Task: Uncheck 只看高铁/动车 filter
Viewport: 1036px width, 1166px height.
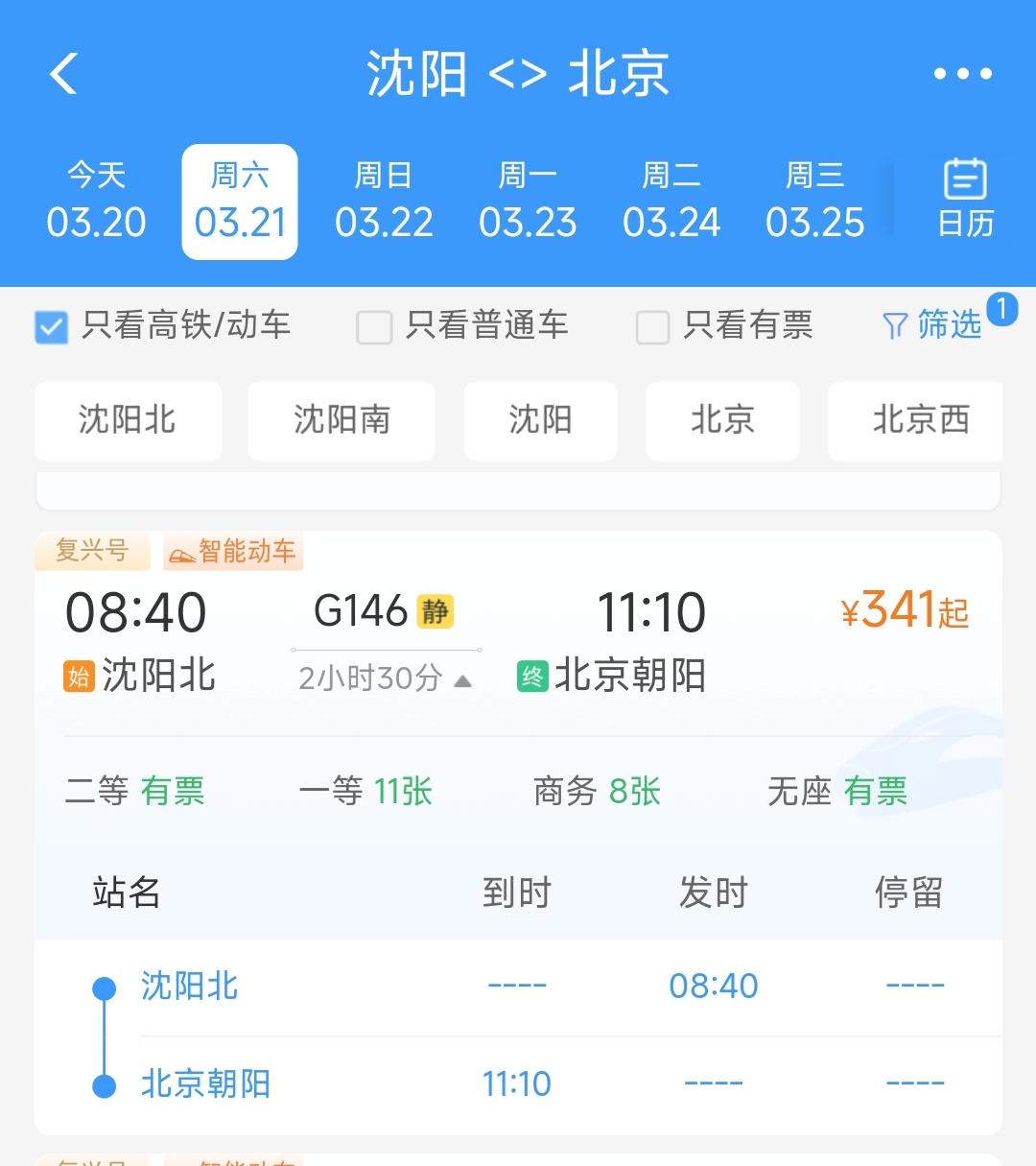Action: pyautogui.click(x=52, y=326)
